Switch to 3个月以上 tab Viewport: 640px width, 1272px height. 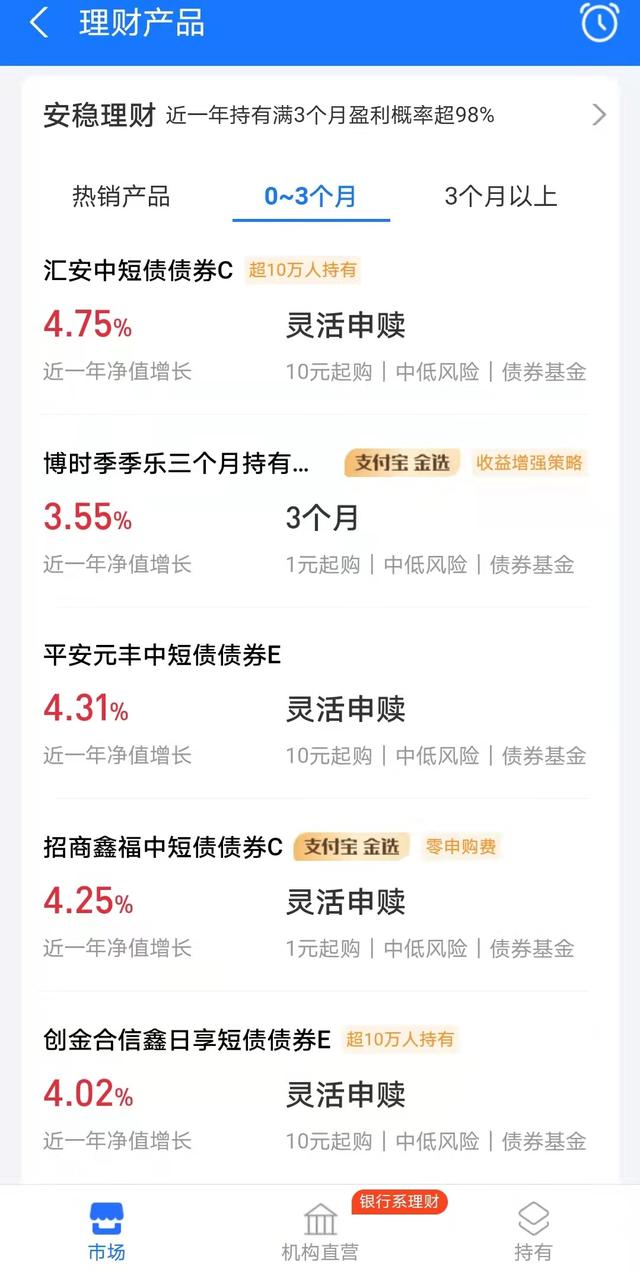click(500, 196)
